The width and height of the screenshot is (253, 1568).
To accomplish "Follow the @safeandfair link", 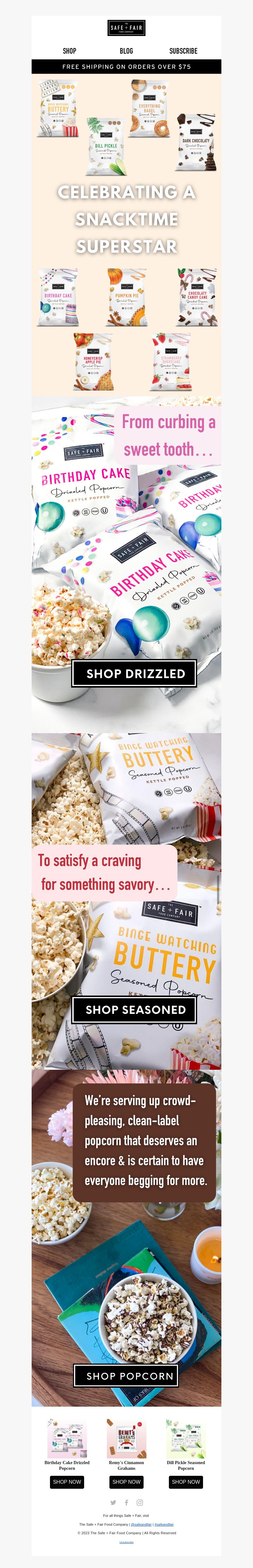I will (141, 1525).
